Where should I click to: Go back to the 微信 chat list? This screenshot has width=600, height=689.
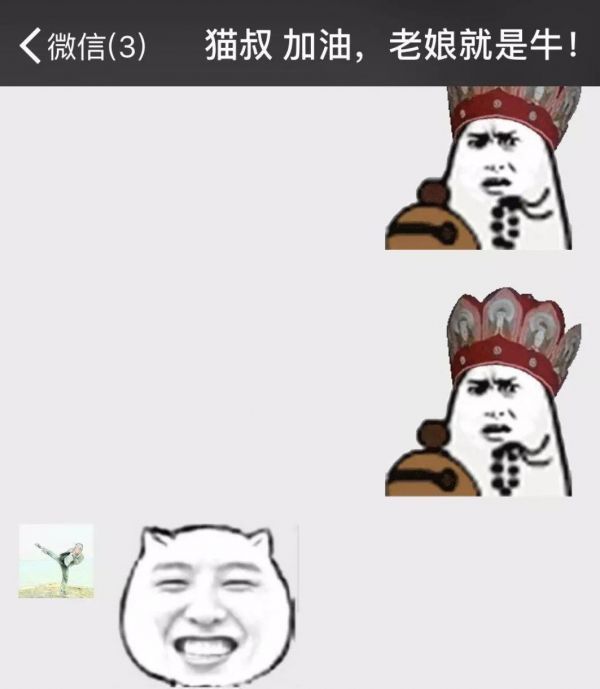[x=80, y=46]
